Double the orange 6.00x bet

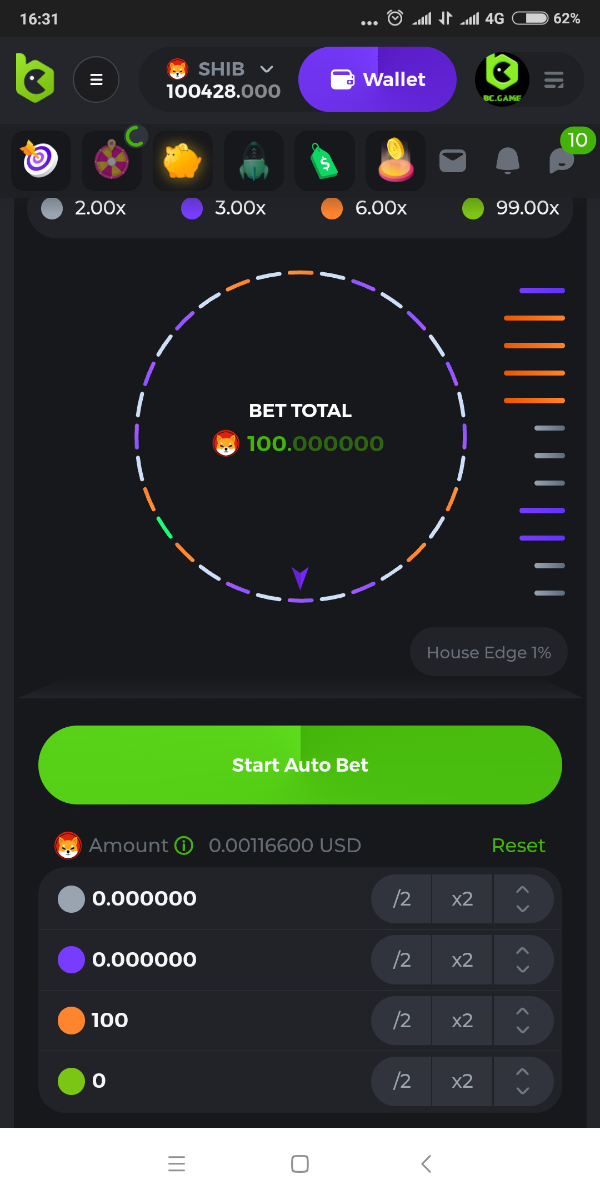click(x=462, y=1020)
